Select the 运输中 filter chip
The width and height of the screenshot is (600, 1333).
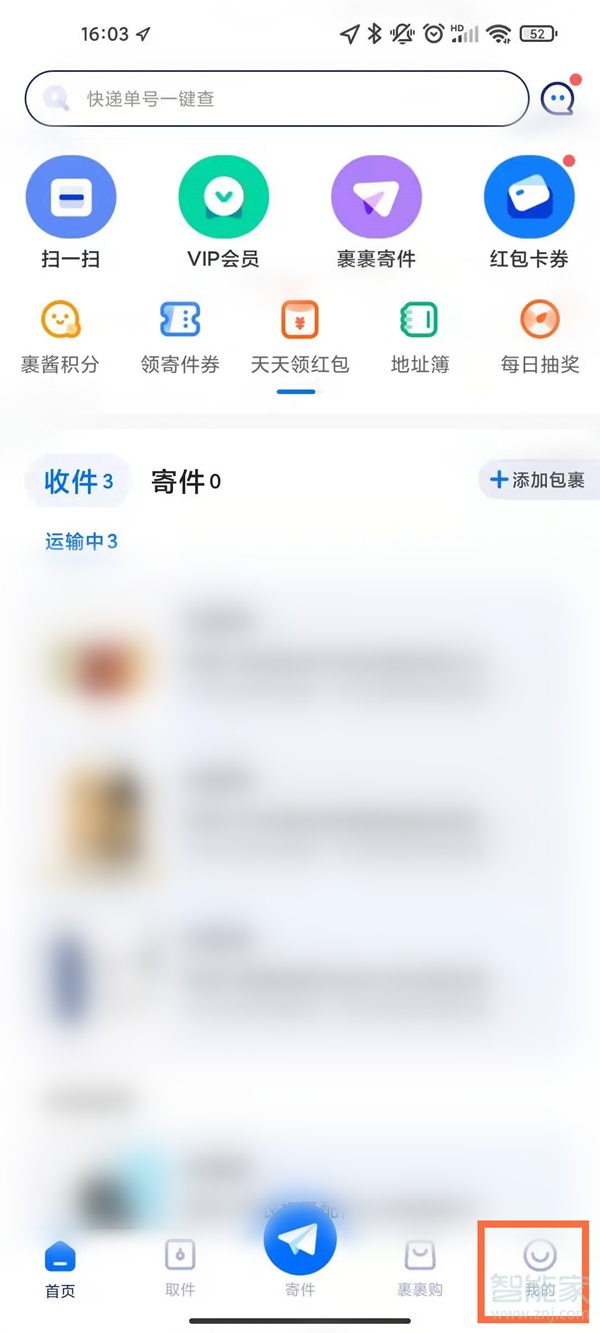pyautogui.click(x=81, y=542)
